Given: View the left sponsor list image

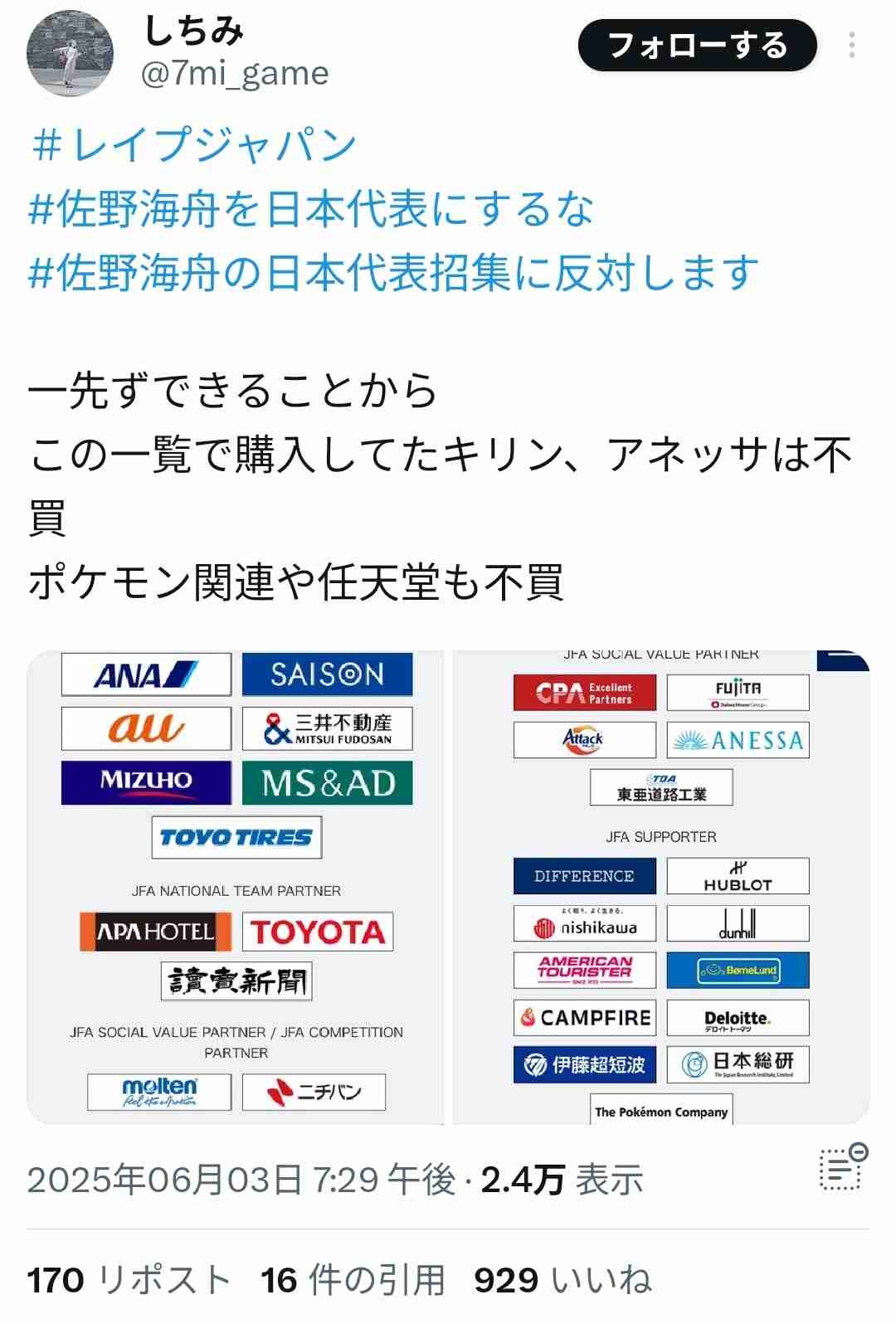Looking at the screenshot, I should 236,888.
